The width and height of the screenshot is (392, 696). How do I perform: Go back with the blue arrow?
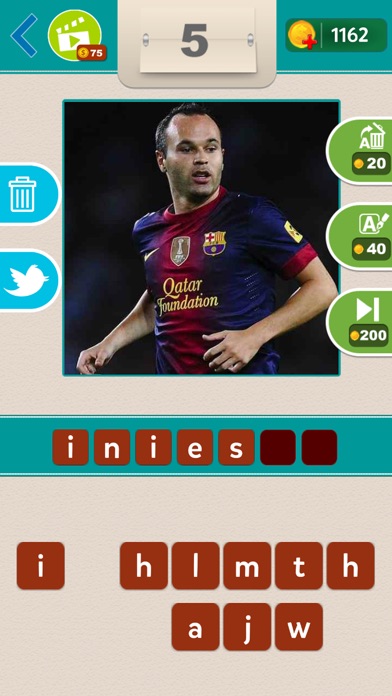click(x=24, y=35)
